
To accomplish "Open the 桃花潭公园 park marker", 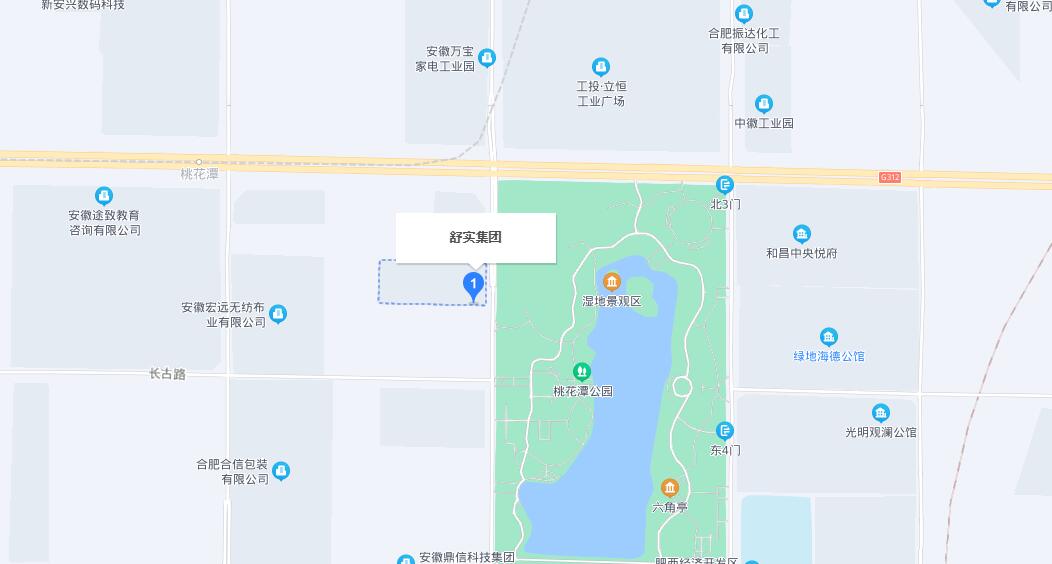I will [x=582, y=372].
